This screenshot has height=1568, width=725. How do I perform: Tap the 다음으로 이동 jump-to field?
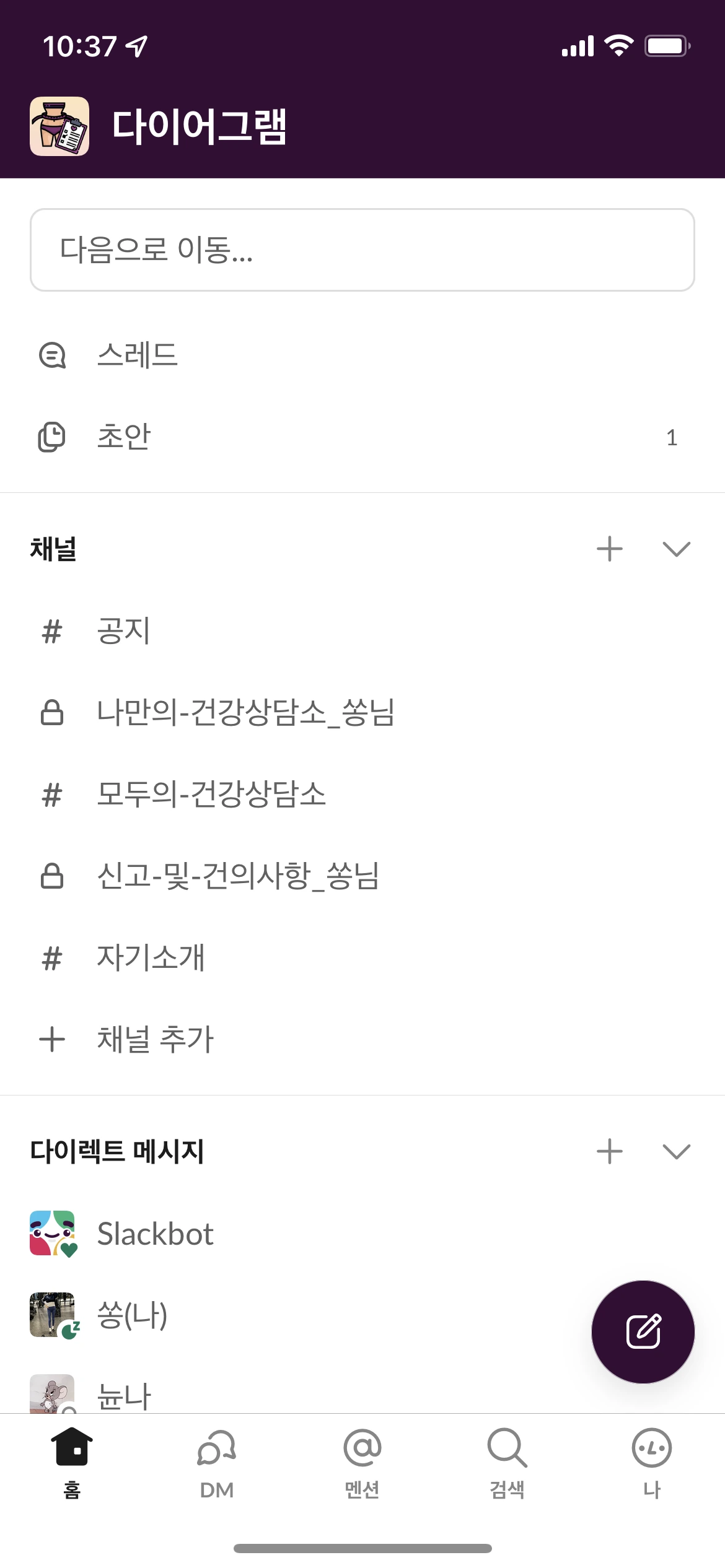[x=362, y=250]
